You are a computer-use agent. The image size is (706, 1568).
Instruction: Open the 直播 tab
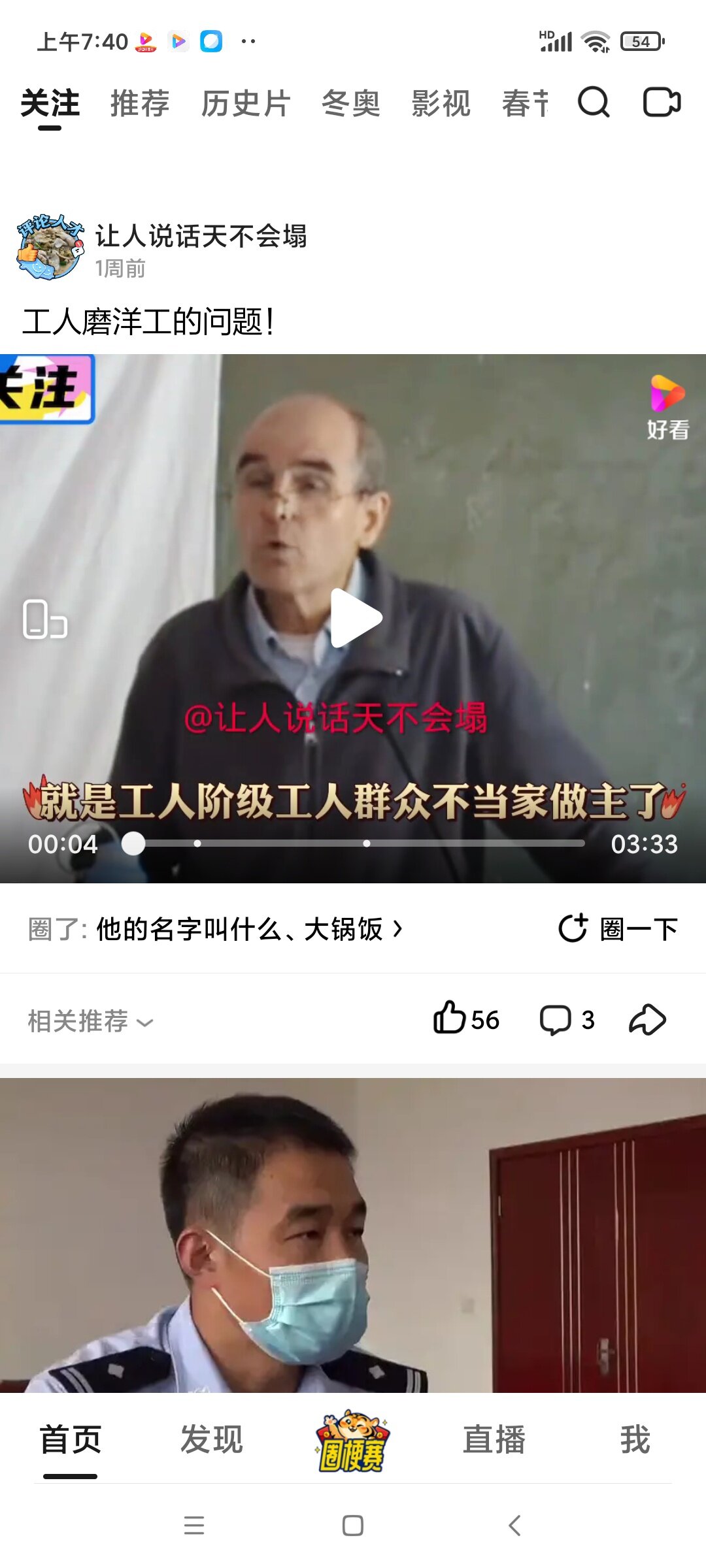point(494,1439)
